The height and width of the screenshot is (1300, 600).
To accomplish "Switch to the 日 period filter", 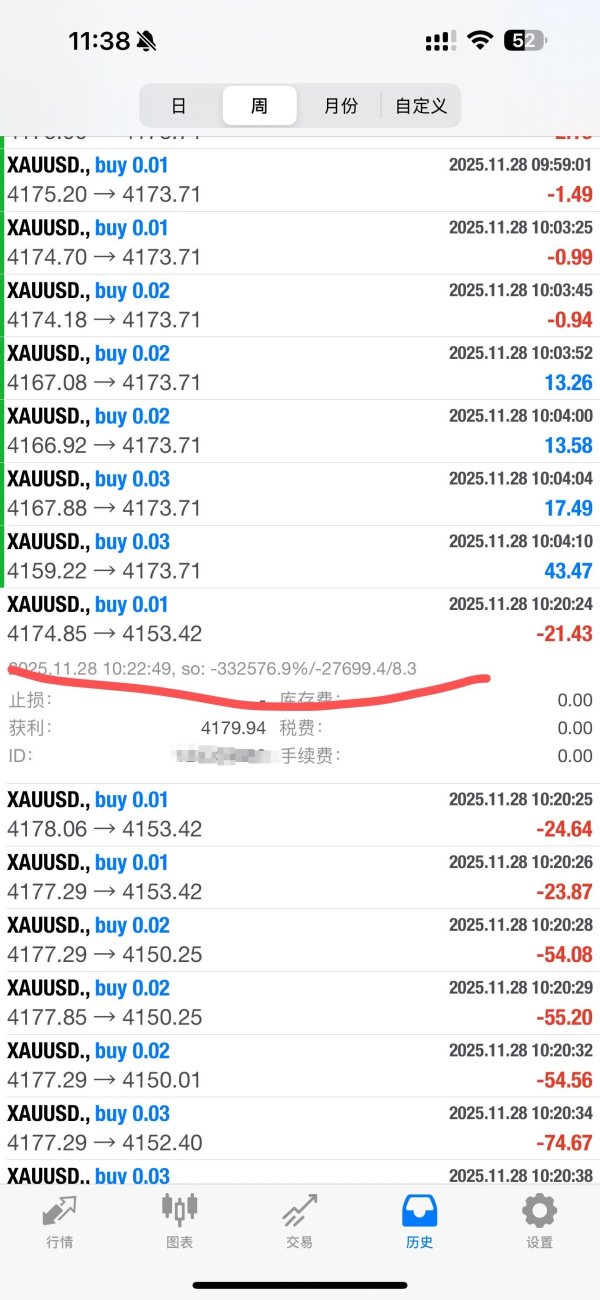I will point(179,105).
